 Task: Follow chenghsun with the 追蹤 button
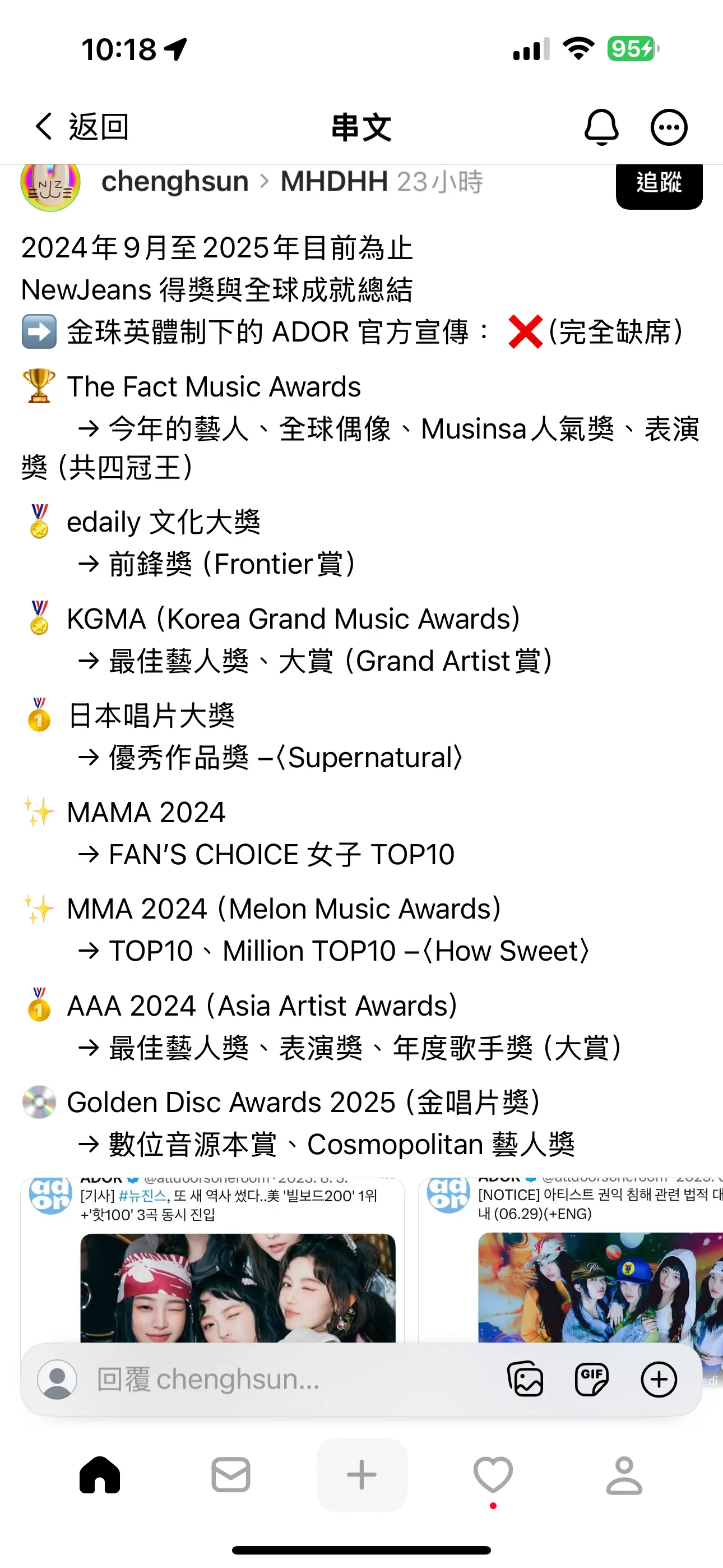[659, 185]
